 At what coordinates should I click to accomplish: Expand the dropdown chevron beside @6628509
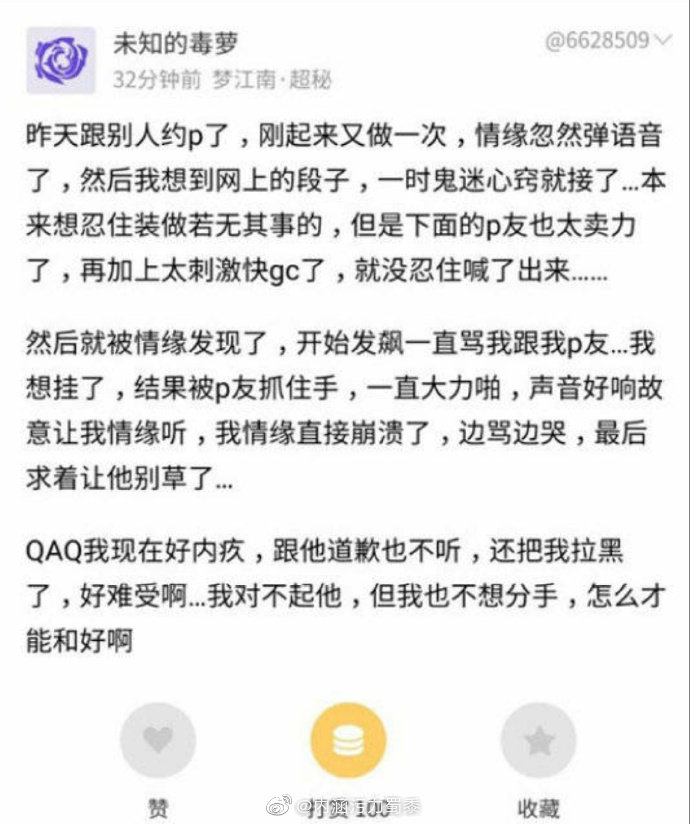[x=664, y=41]
